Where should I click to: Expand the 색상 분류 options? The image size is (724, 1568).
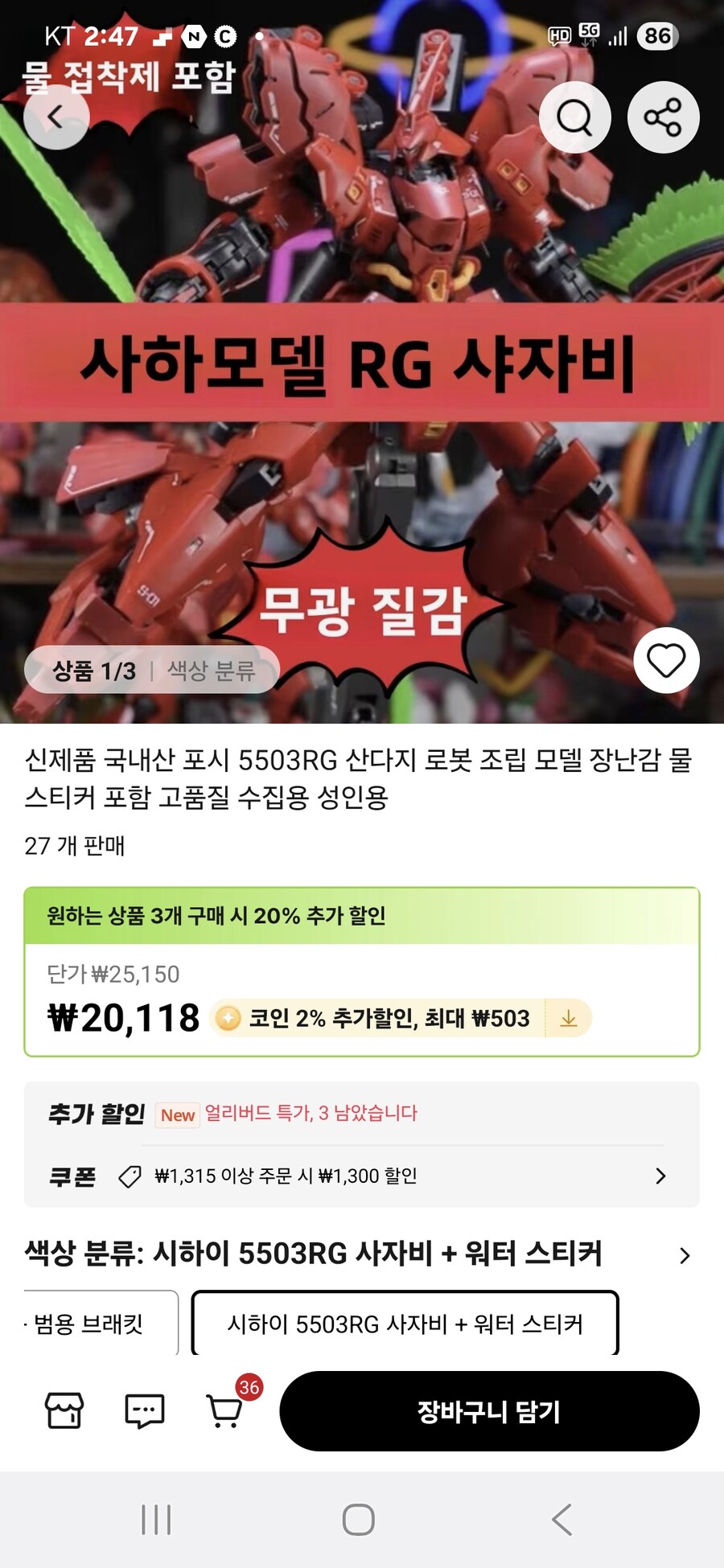[x=684, y=1255]
